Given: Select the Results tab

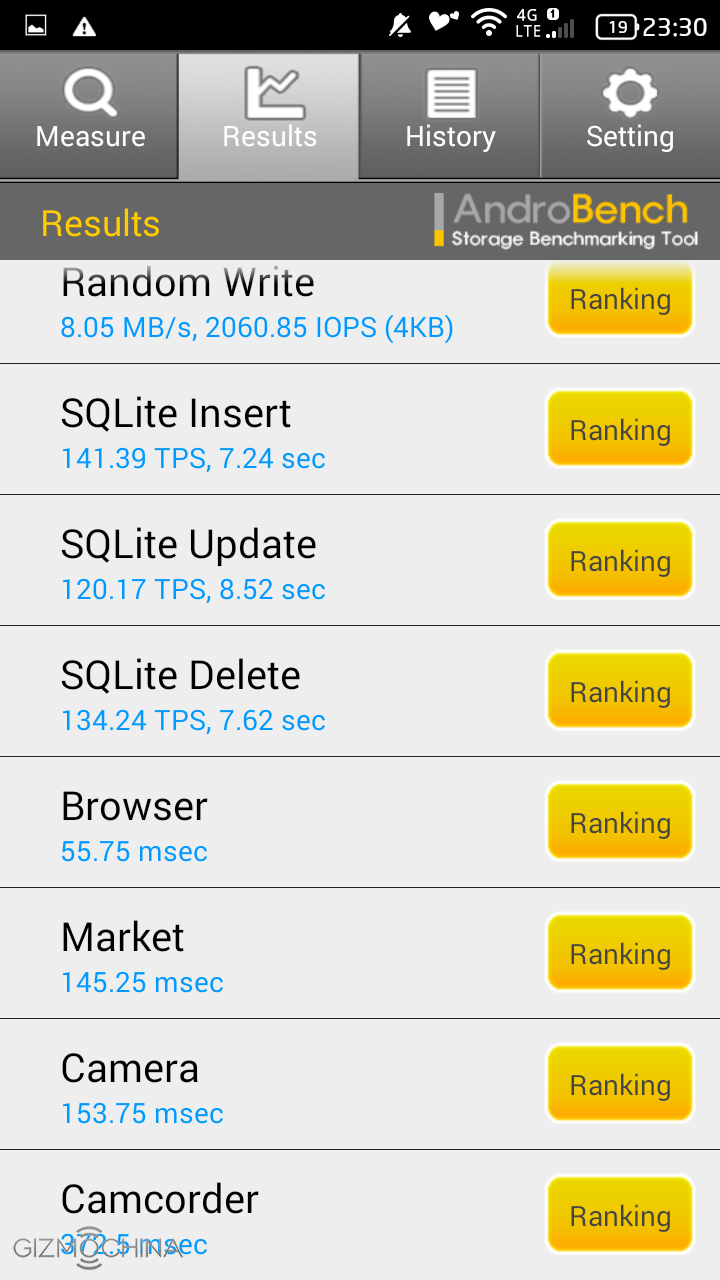Looking at the screenshot, I should pyautogui.click(x=269, y=115).
